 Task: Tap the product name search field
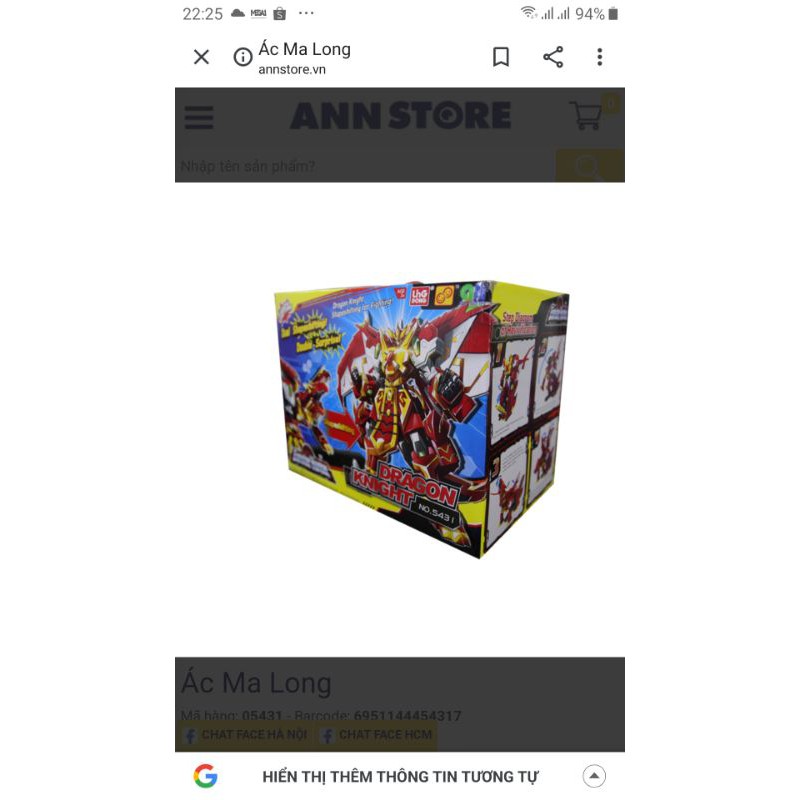[x=360, y=166]
